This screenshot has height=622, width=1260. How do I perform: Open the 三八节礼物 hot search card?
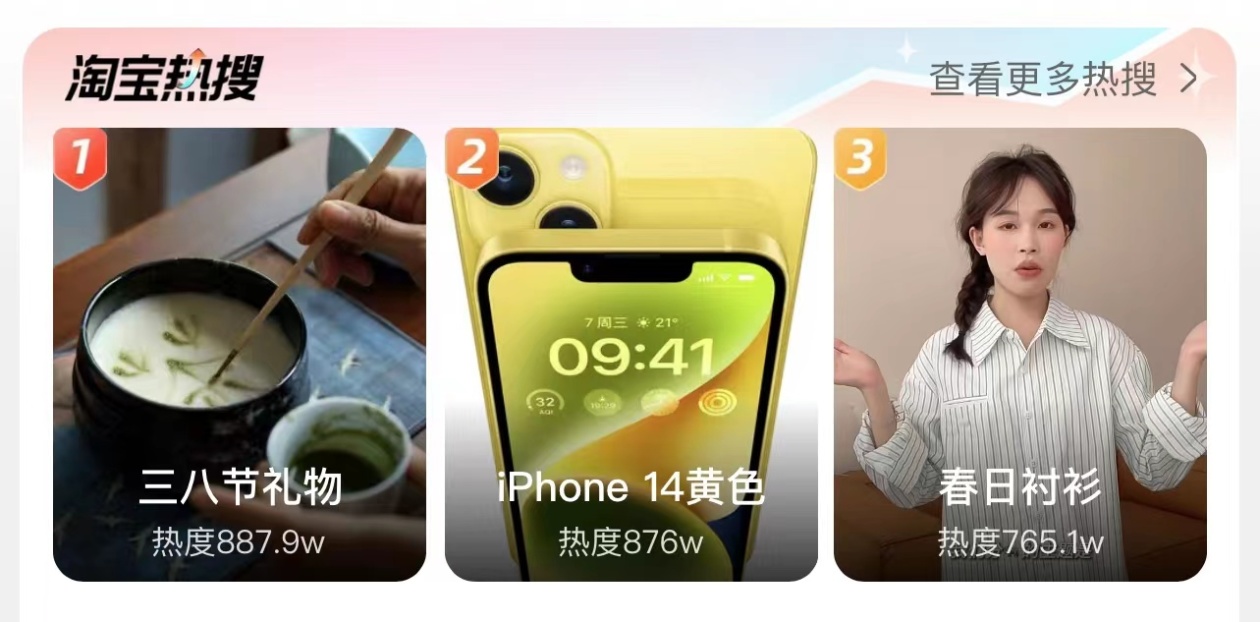239,355
